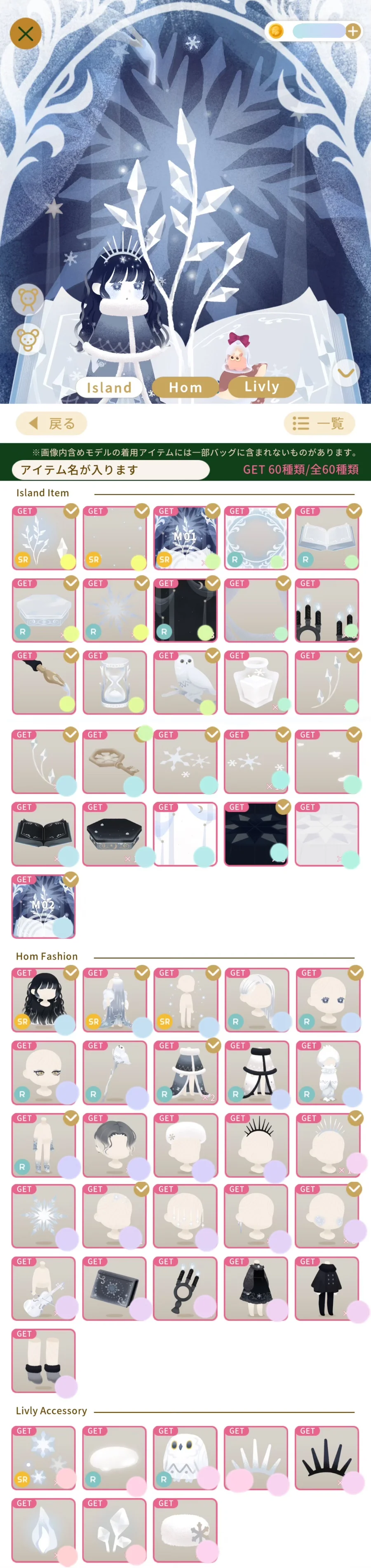Close the gacha preview screen
The width and height of the screenshot is (371, 1568).
tap(26, 33)
